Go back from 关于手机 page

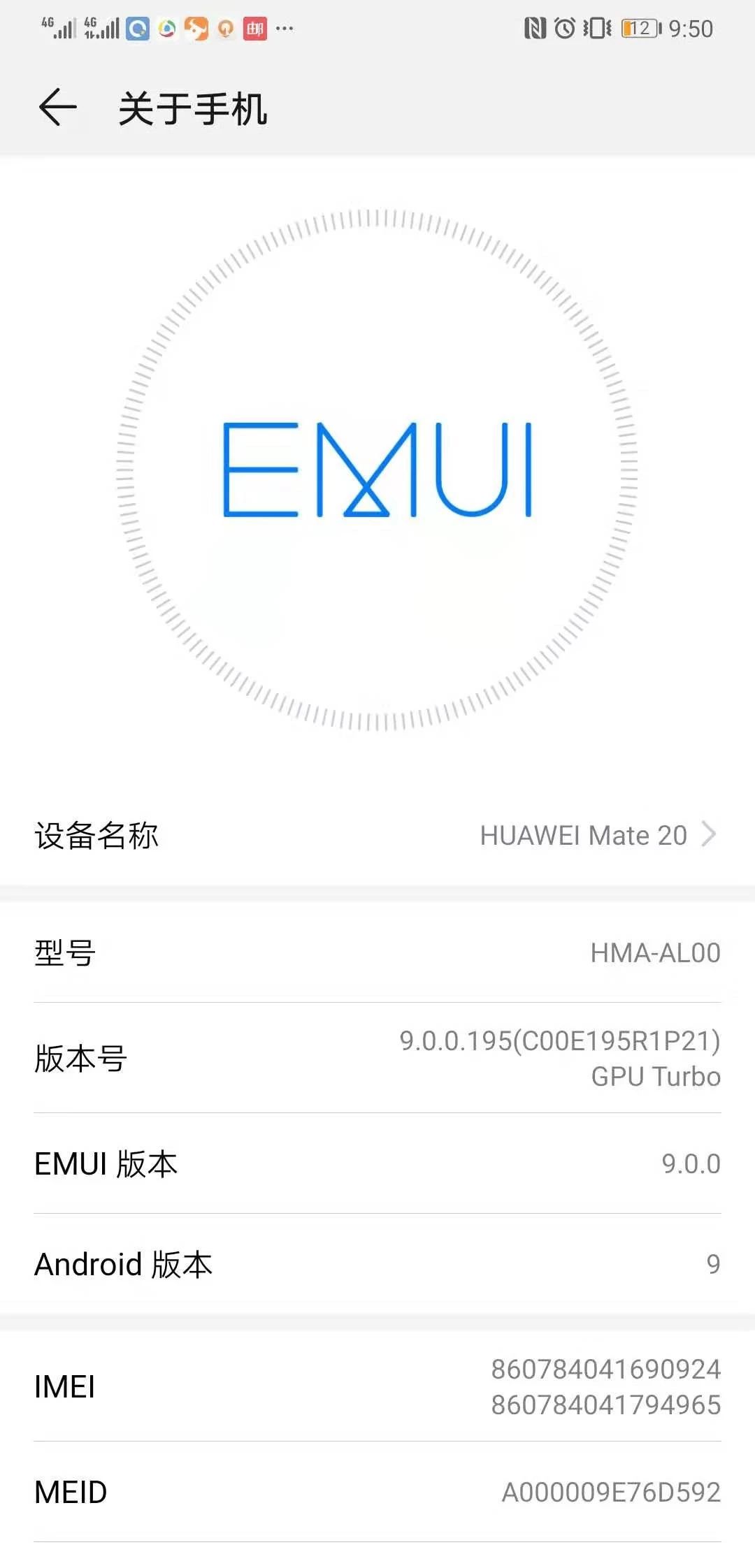[x=57, y=108]
